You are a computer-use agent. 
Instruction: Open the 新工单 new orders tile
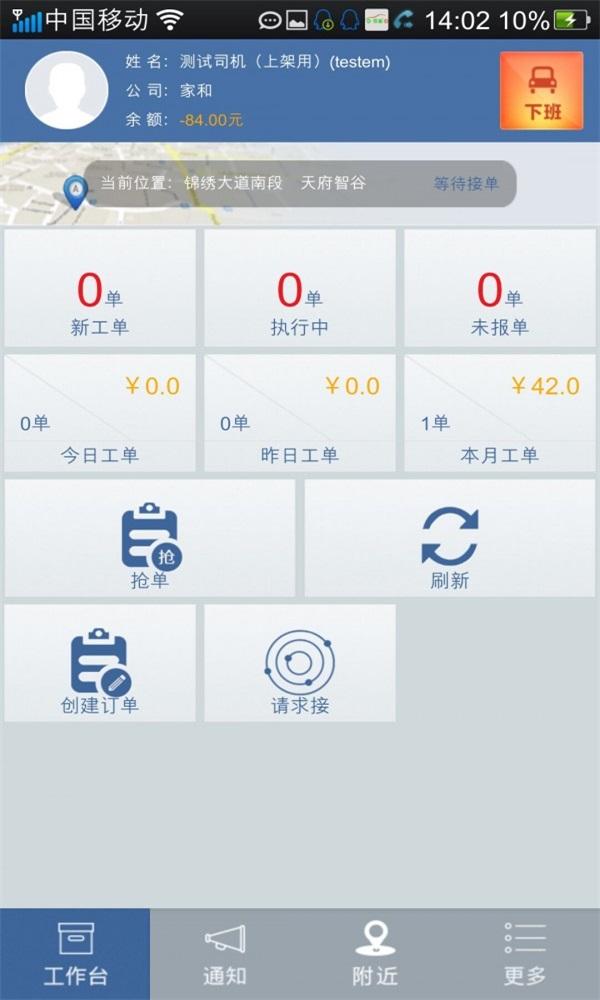pos(100,289)
